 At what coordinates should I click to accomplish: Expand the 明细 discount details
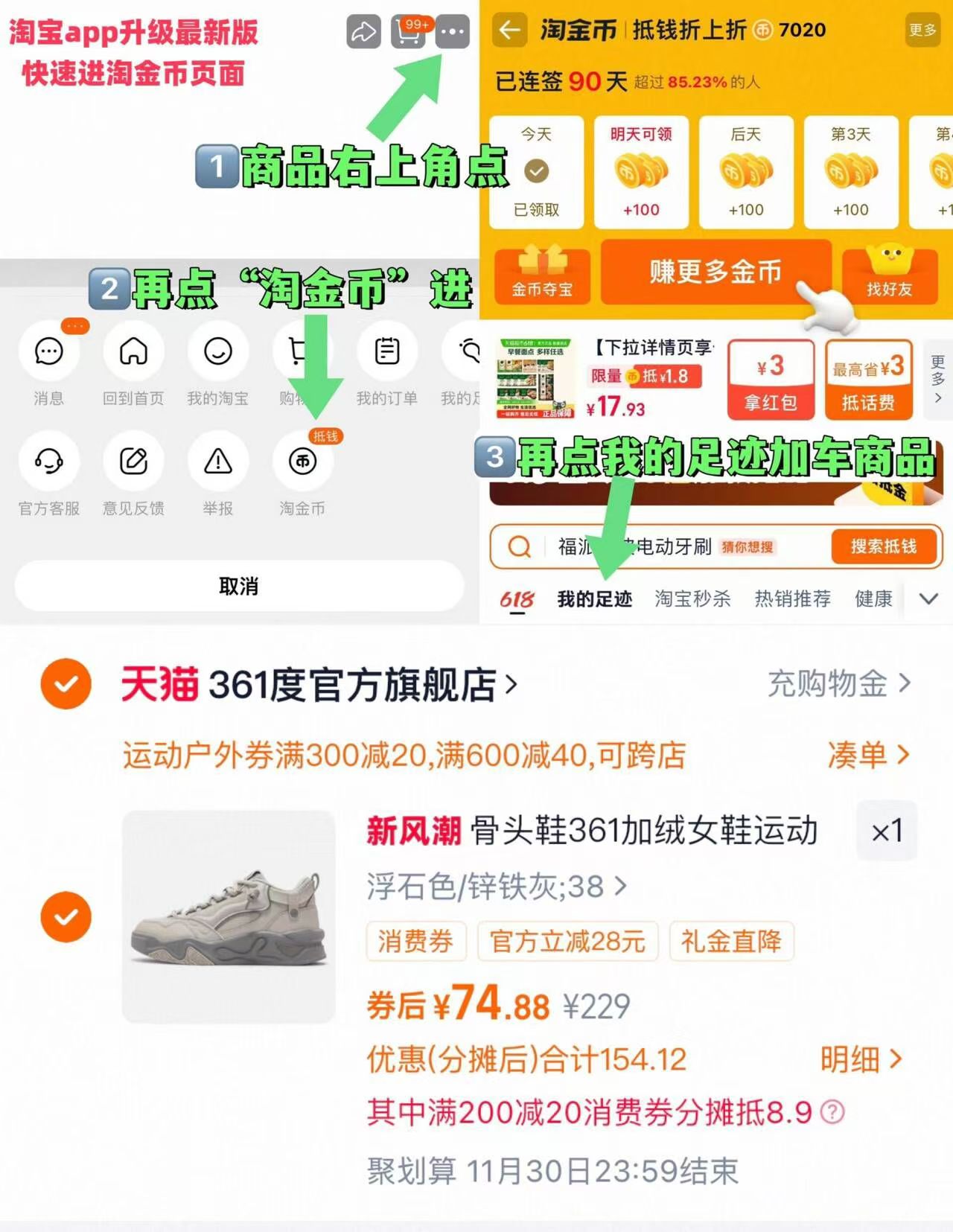(x=857, y=1058)
